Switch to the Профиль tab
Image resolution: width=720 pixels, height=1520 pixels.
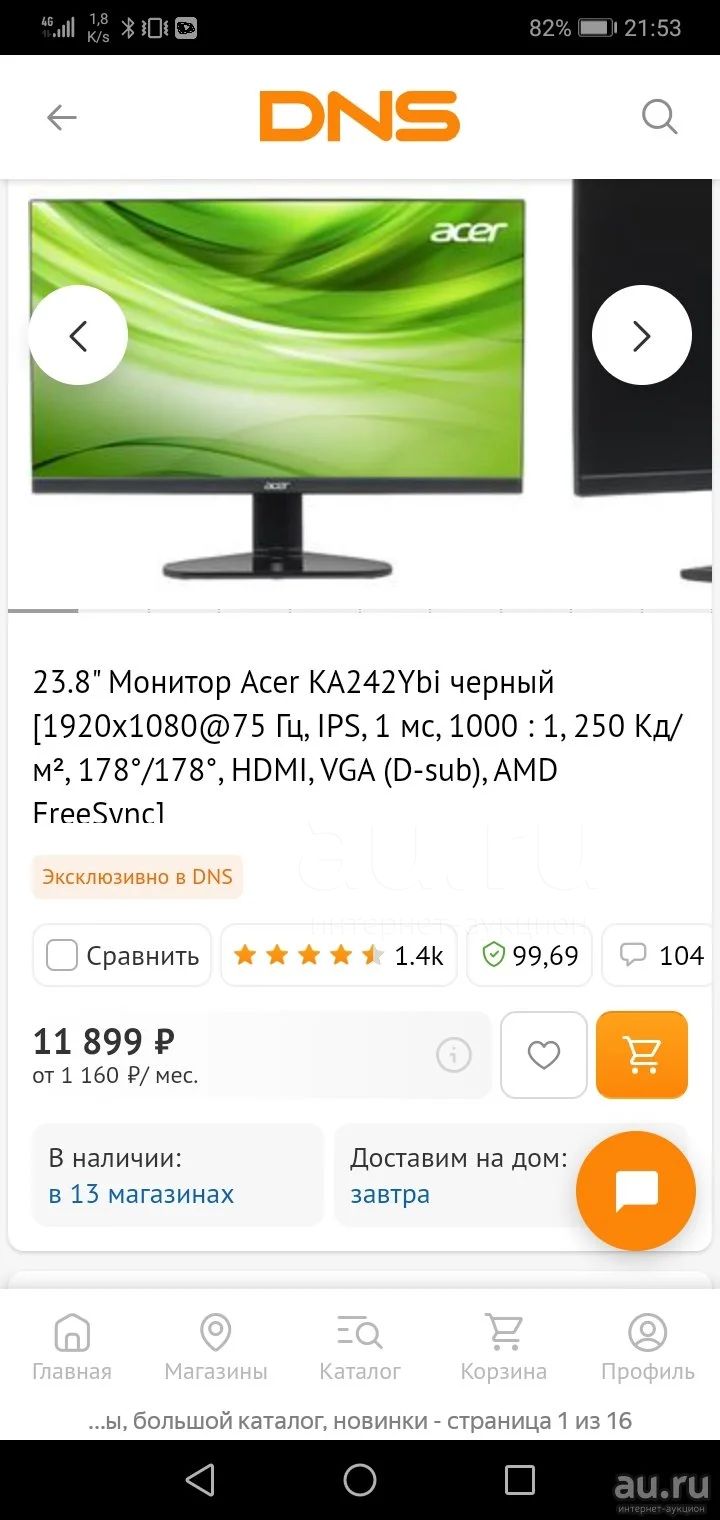click(x=648, y=1348)
